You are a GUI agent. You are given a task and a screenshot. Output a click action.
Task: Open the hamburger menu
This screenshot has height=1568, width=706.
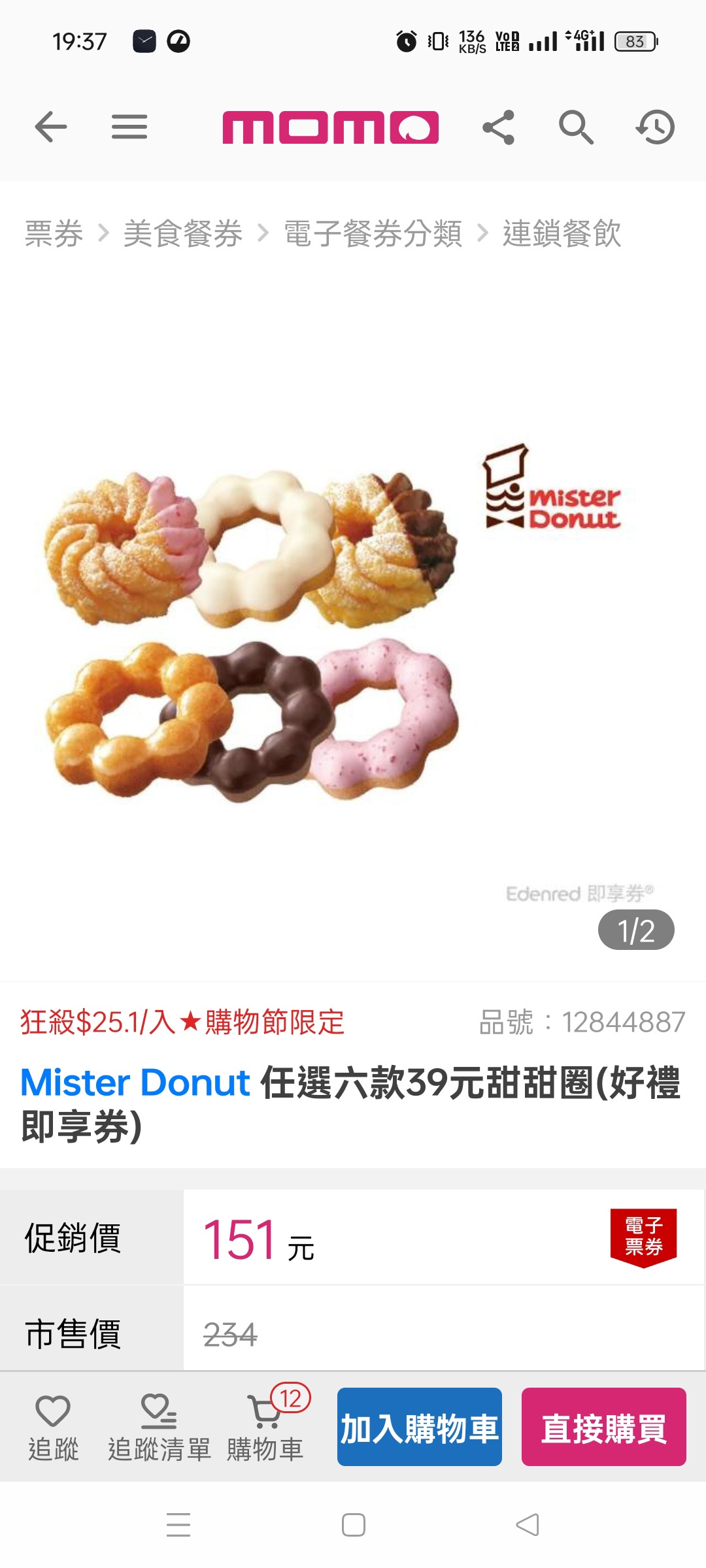tap(129, 127)
